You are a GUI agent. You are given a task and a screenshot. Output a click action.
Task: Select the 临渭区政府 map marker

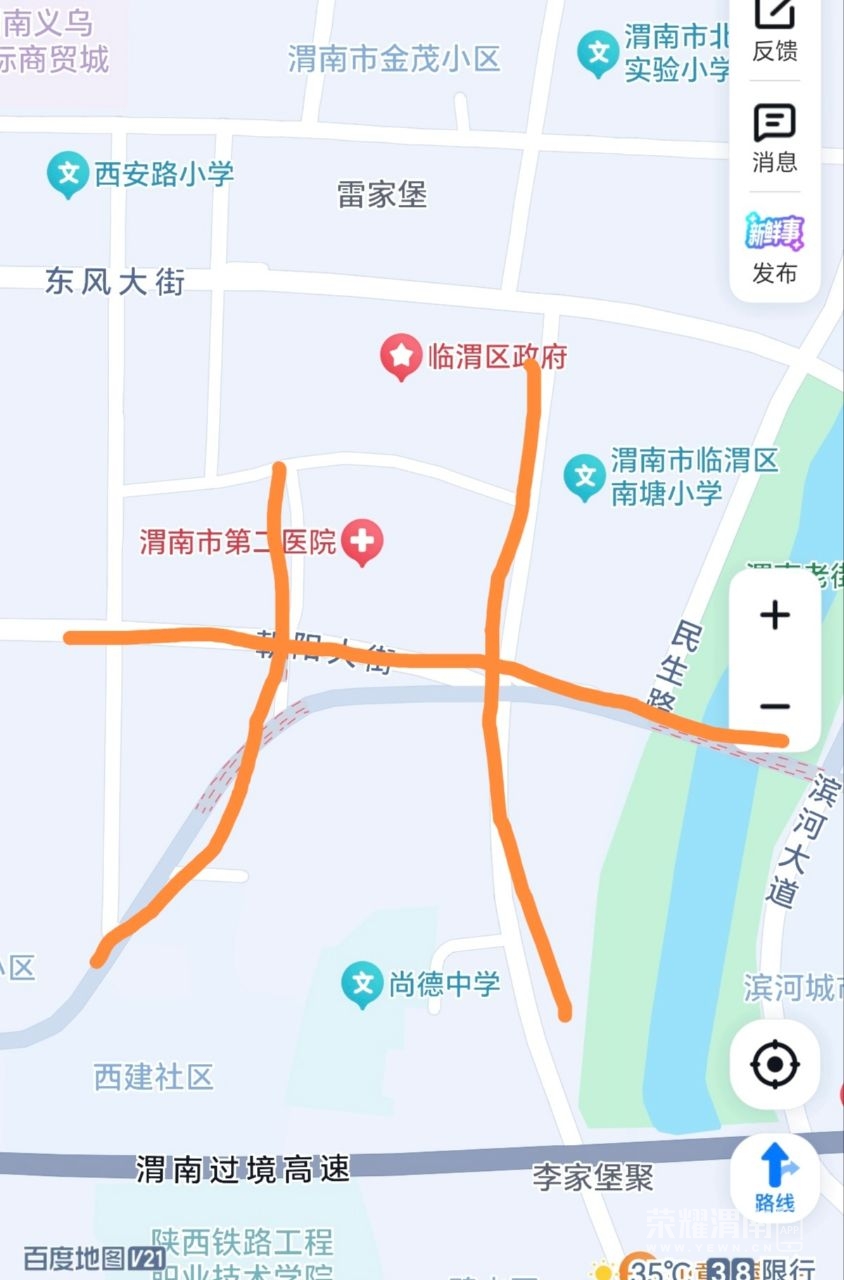coord(401,356)
